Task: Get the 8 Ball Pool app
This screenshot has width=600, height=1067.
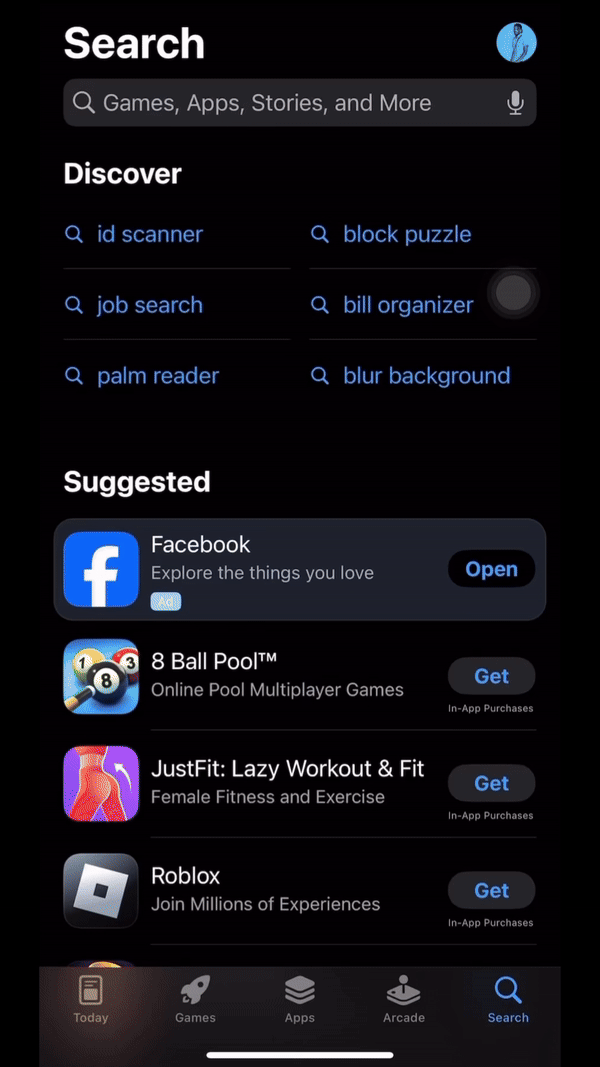Action: click(x=491, y=676)
